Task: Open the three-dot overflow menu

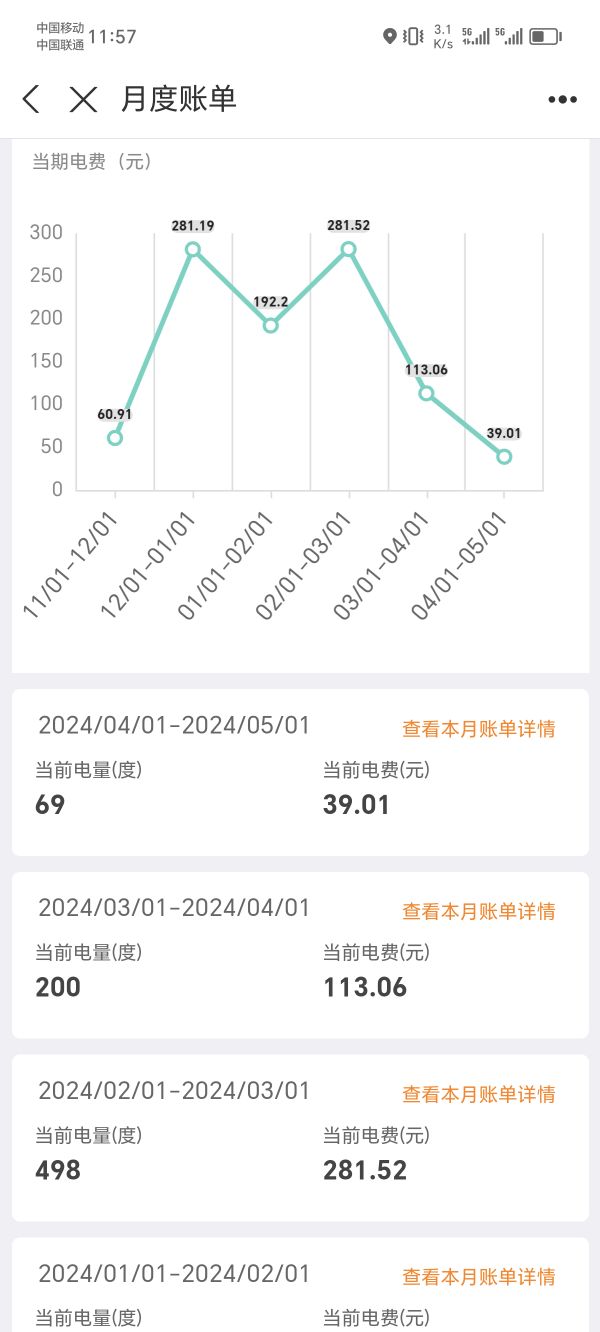Action: [563, 99]
